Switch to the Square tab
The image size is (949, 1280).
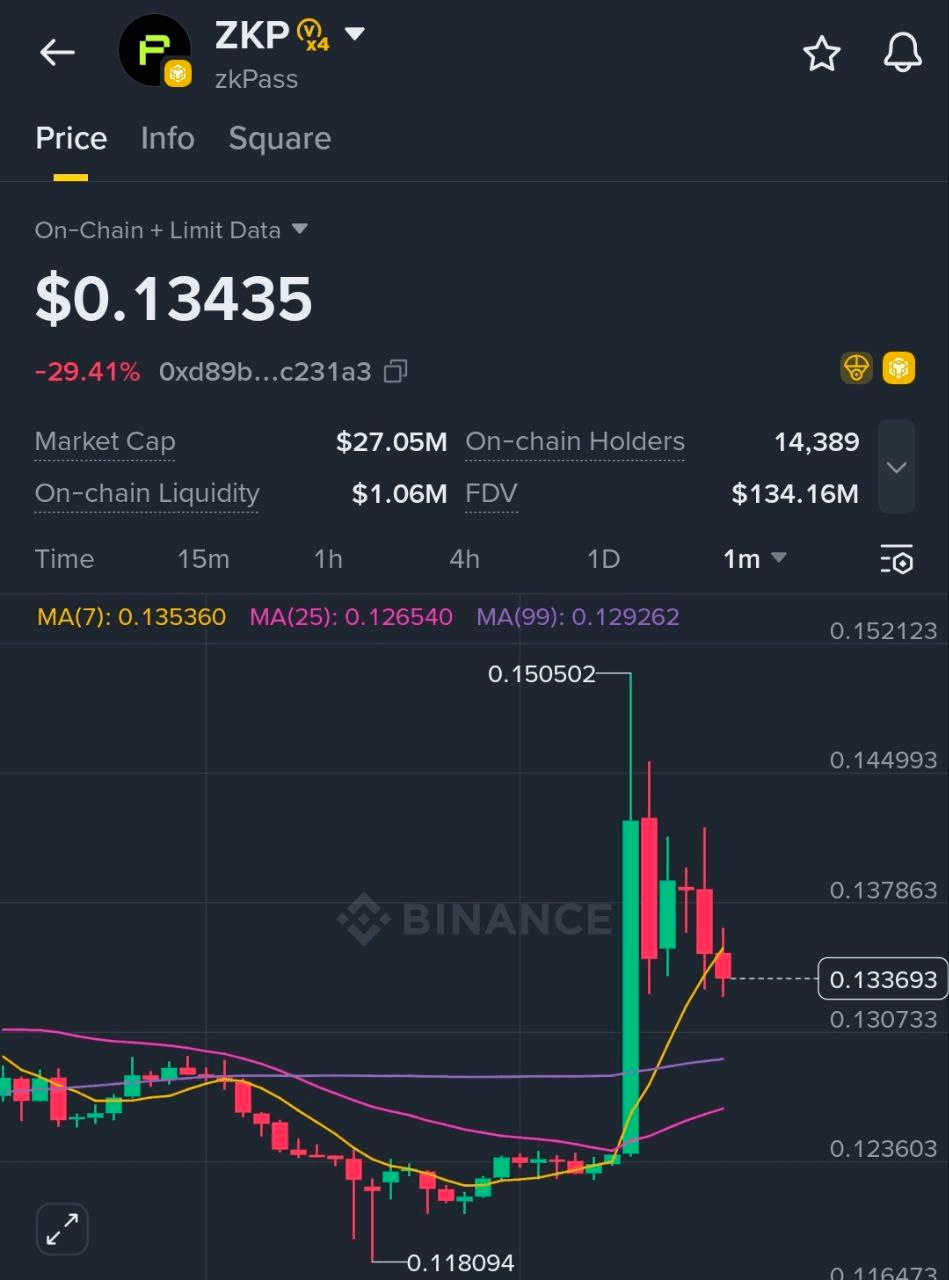[279, 138]
